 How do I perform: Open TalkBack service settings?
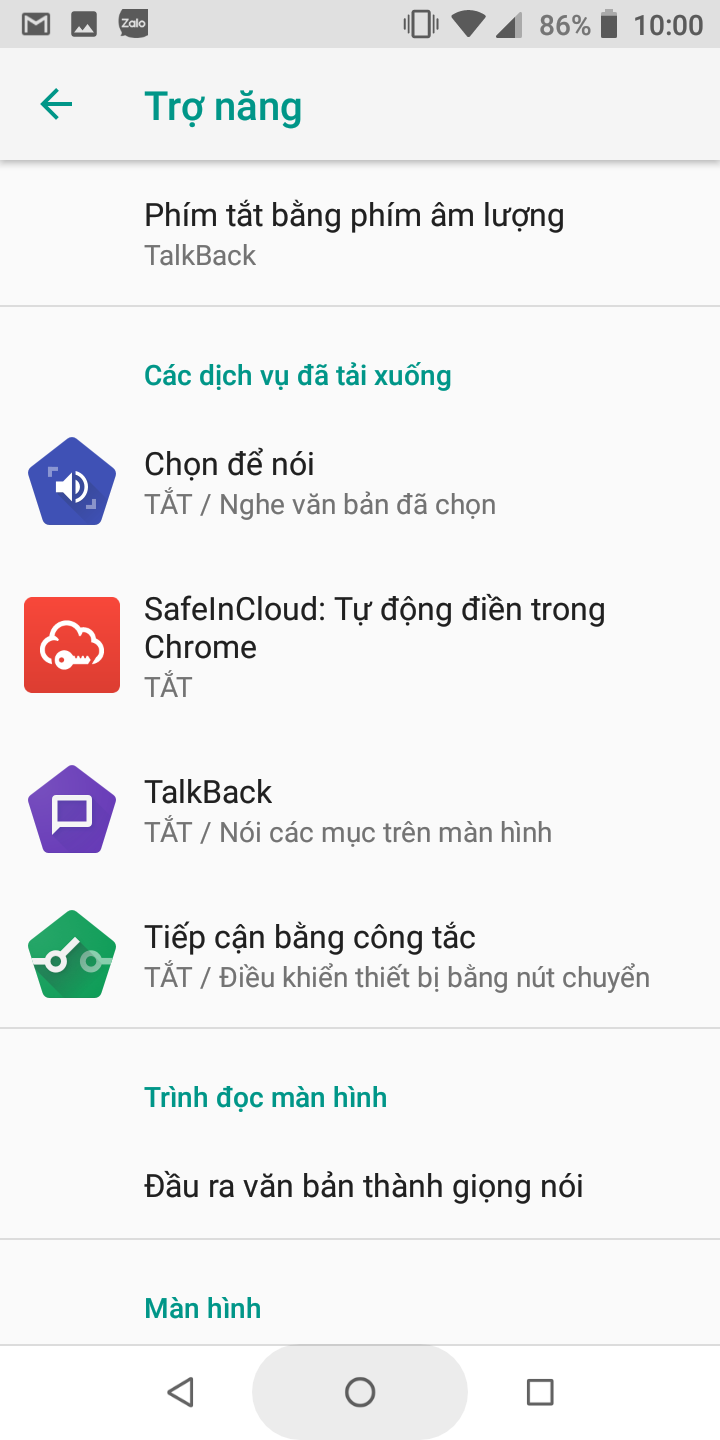coord(348,810)
